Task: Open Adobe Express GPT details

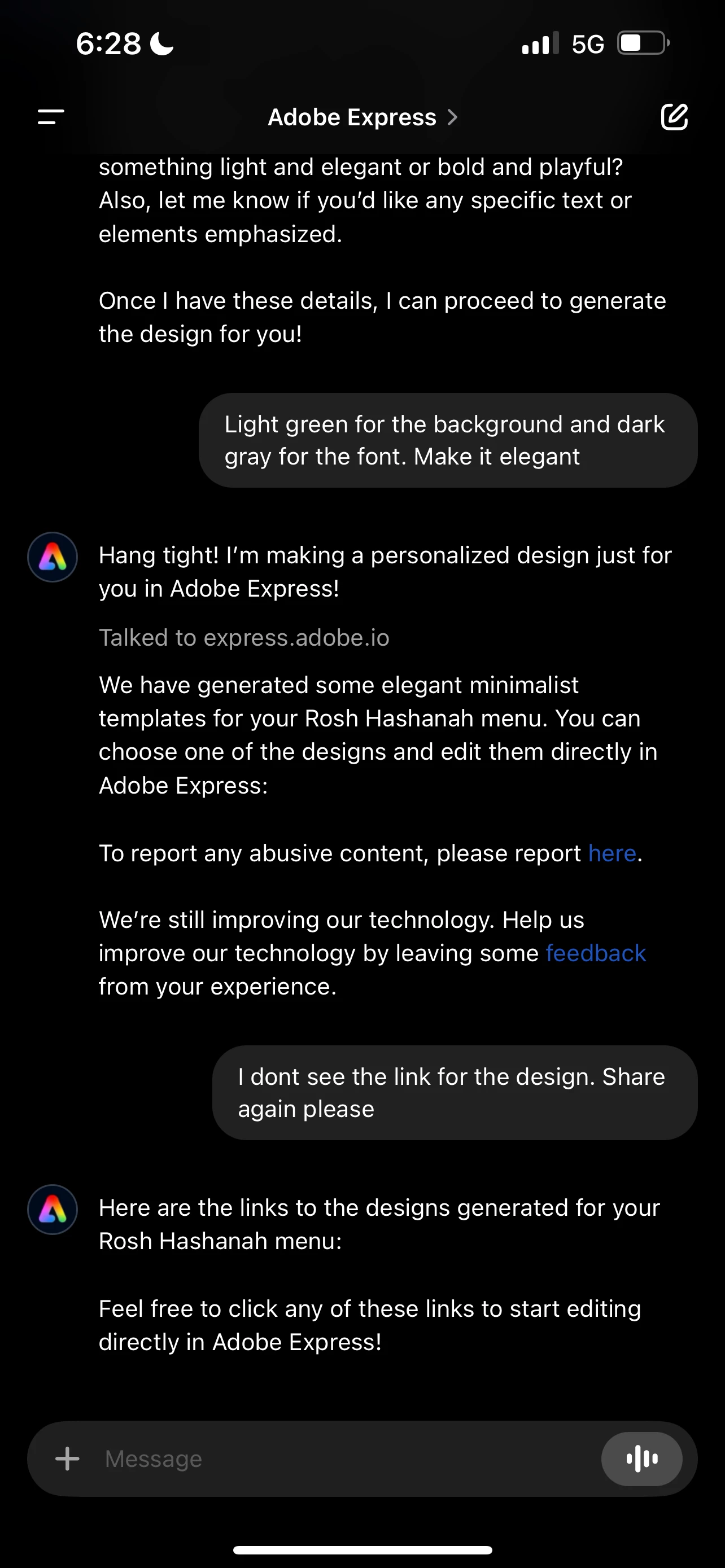Action: (362, 117)
